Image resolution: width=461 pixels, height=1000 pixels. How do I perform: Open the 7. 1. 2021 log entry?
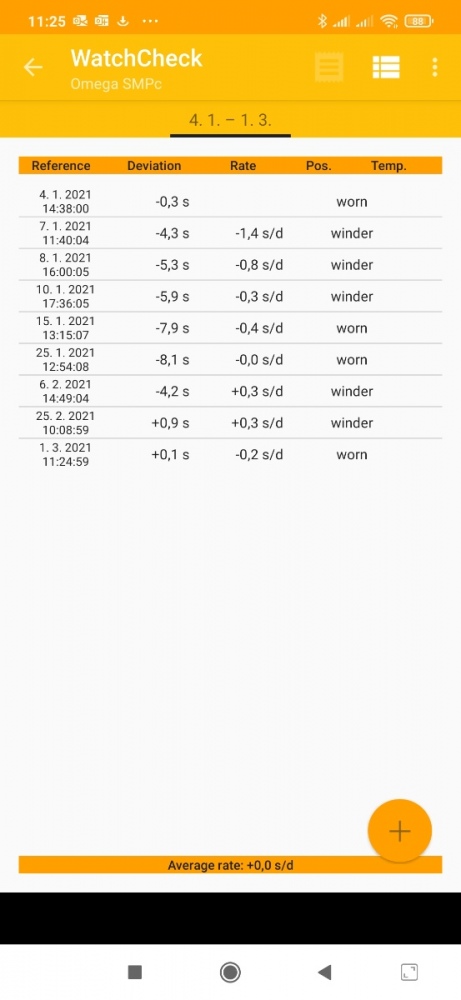click(x=230, y=233)
